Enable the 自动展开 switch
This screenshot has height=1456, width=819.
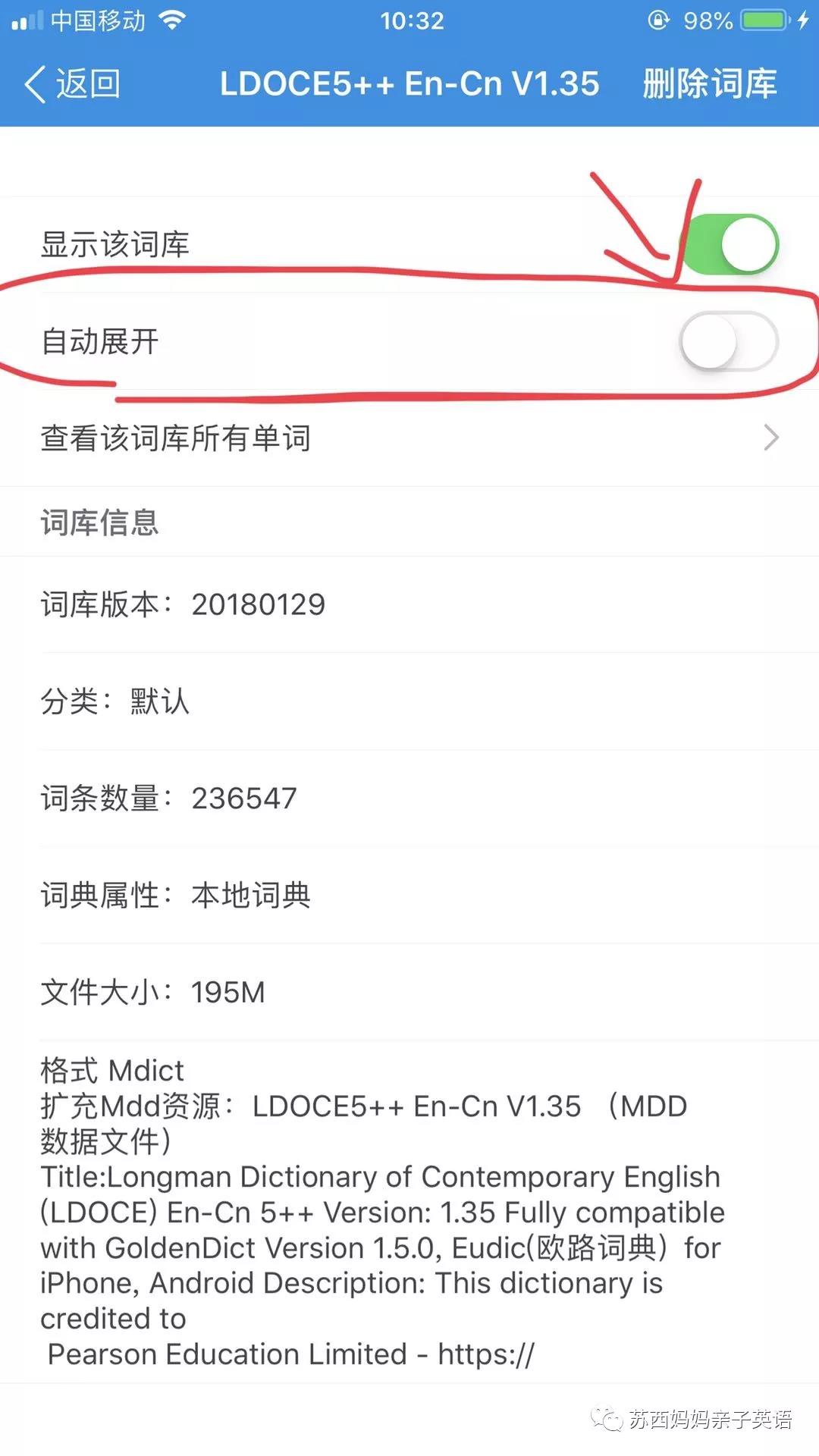[729, 341]
